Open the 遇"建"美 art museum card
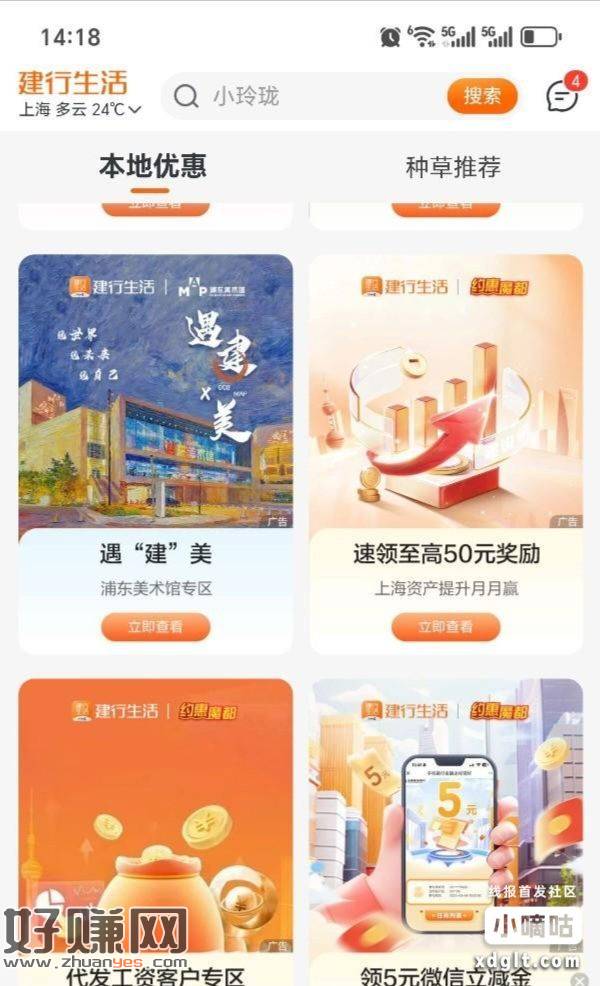This screenshot has height=986, width=600. (155, 454)
